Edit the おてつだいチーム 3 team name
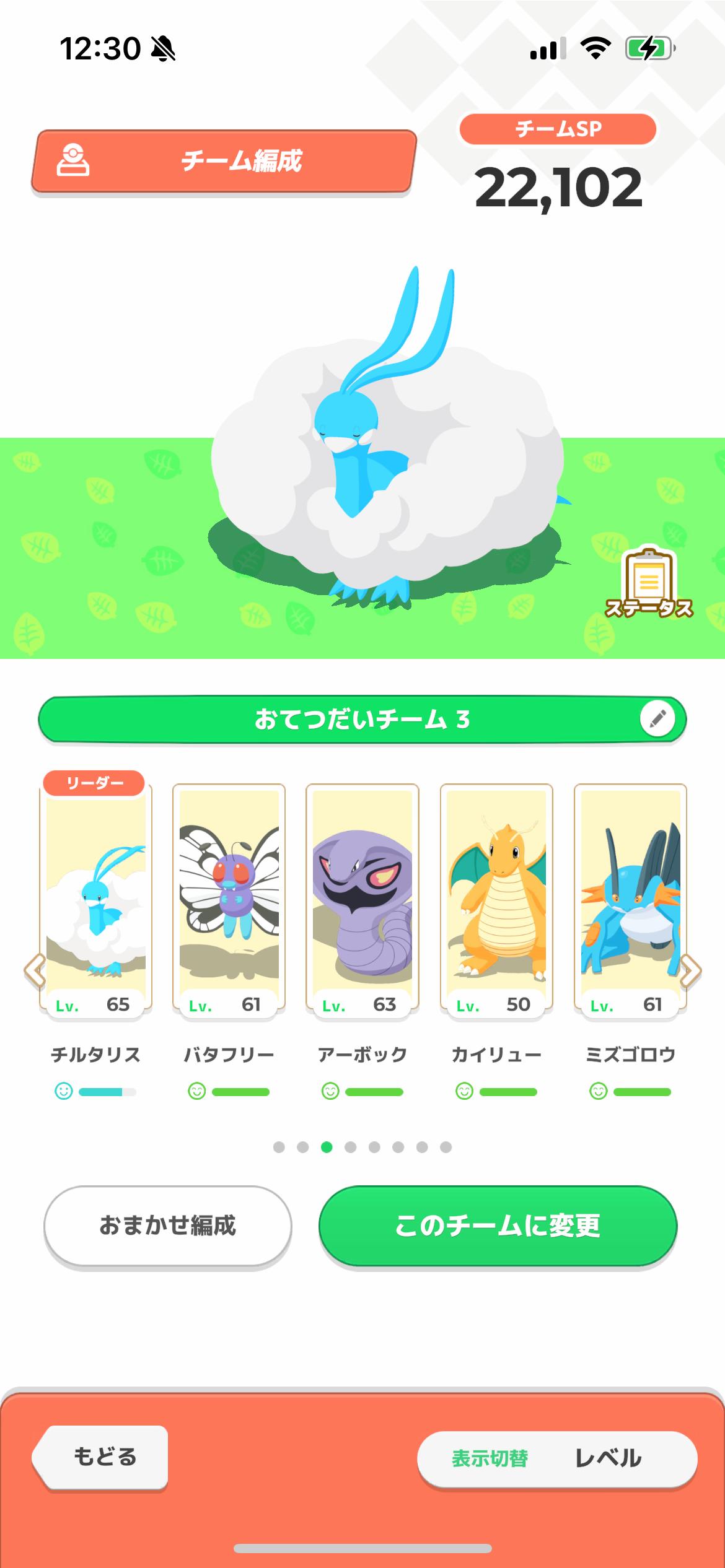This screenshot has width=725, height=1568. click(657, 719)
